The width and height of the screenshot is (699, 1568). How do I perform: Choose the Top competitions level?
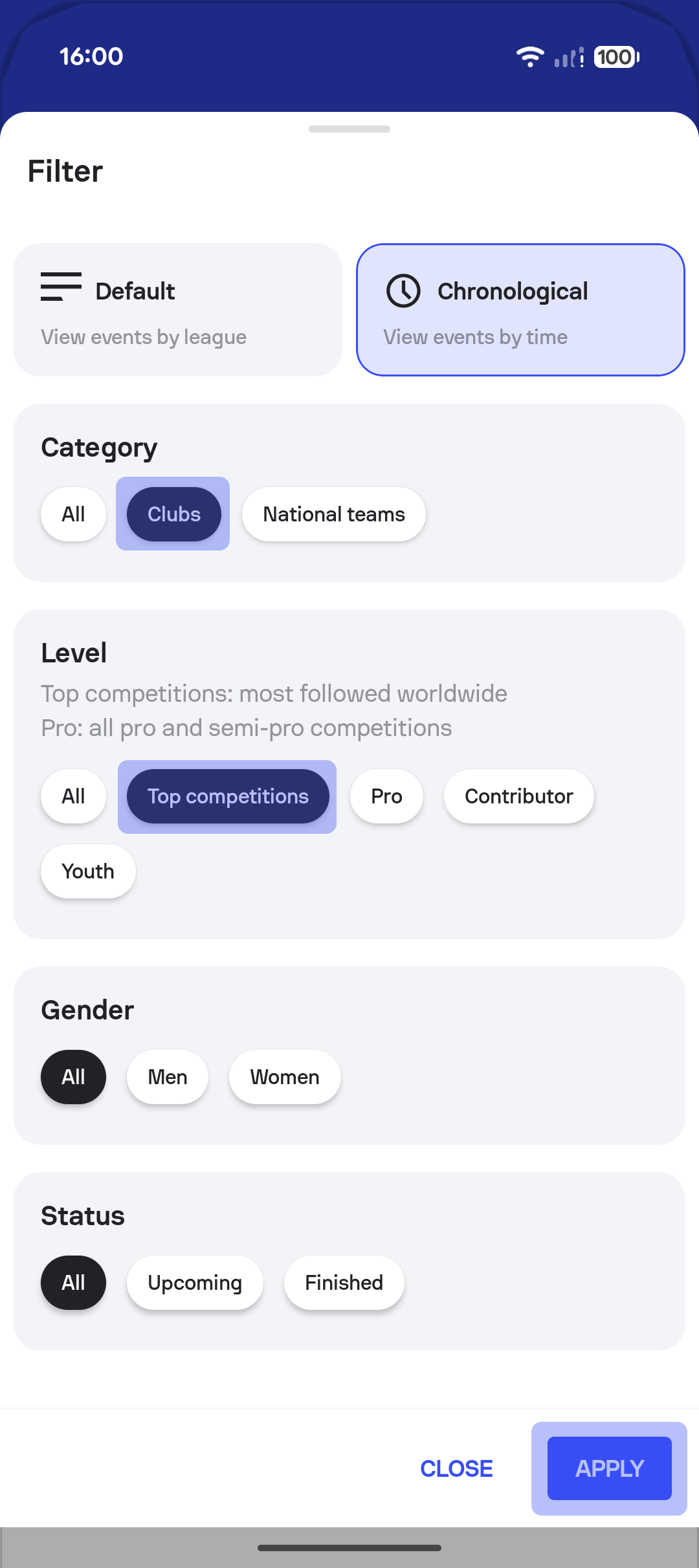[228, 796]
